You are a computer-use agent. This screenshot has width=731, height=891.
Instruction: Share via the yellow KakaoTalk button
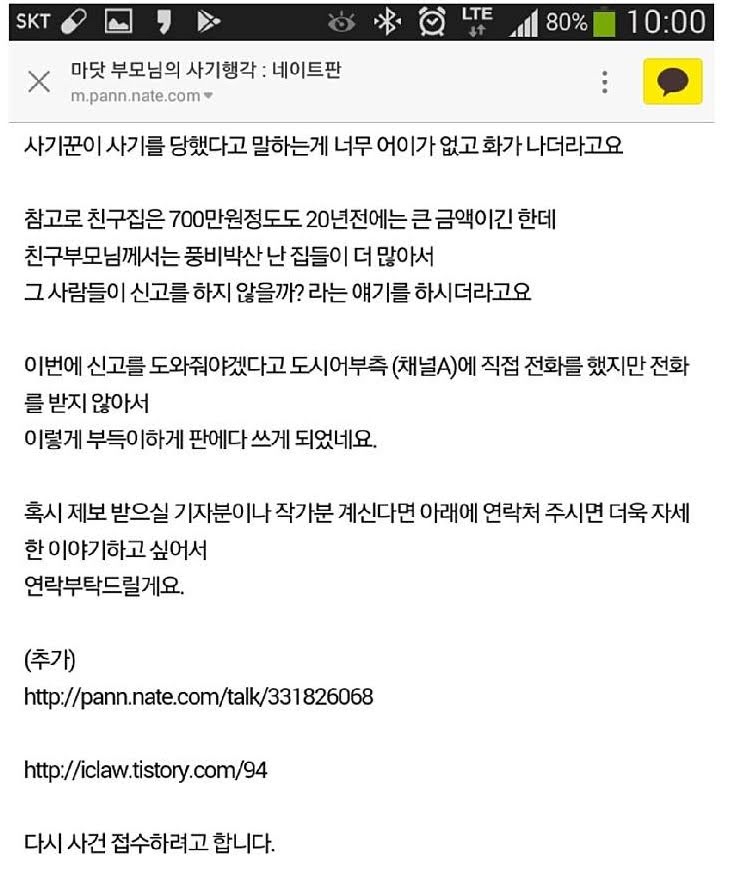click(x=672, y=81)
